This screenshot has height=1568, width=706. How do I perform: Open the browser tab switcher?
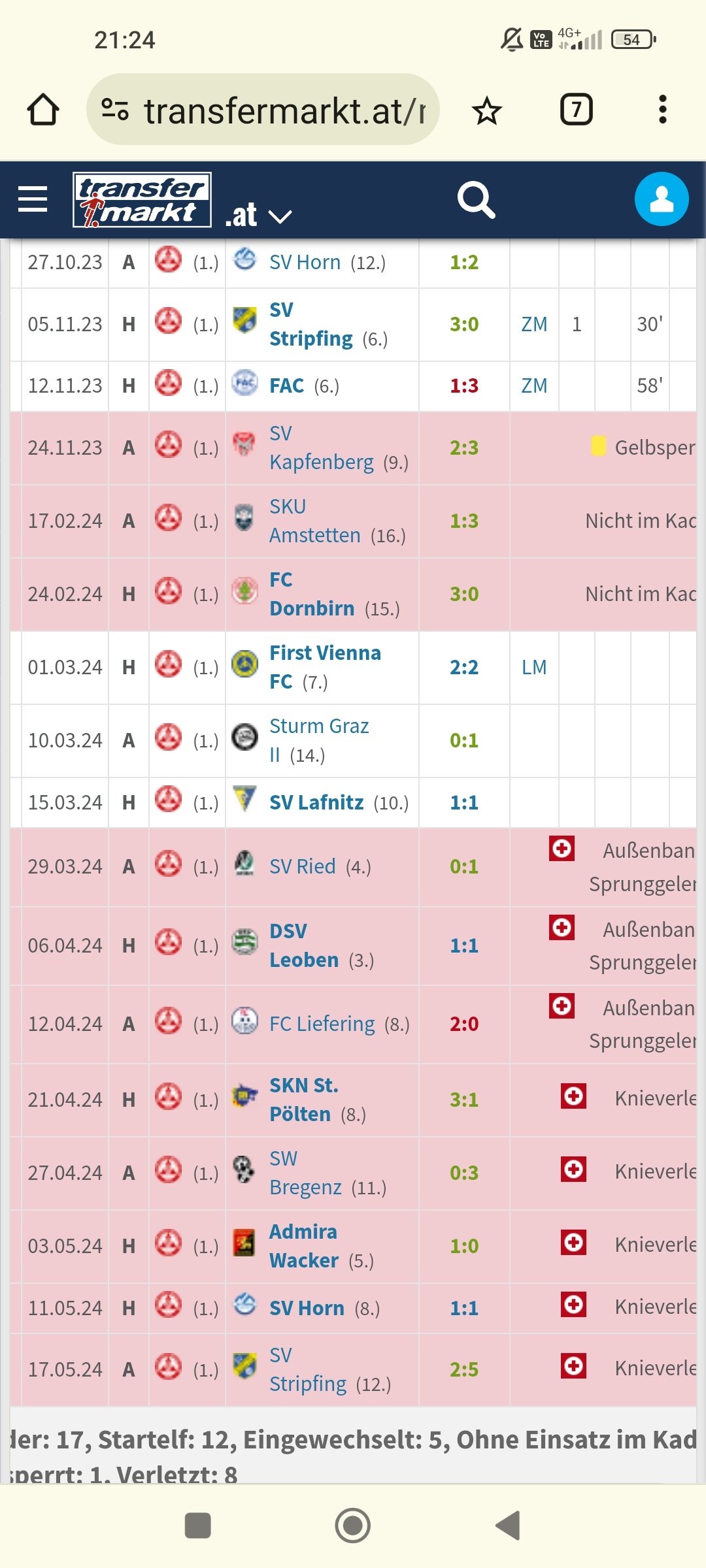[x=577, y=109]
